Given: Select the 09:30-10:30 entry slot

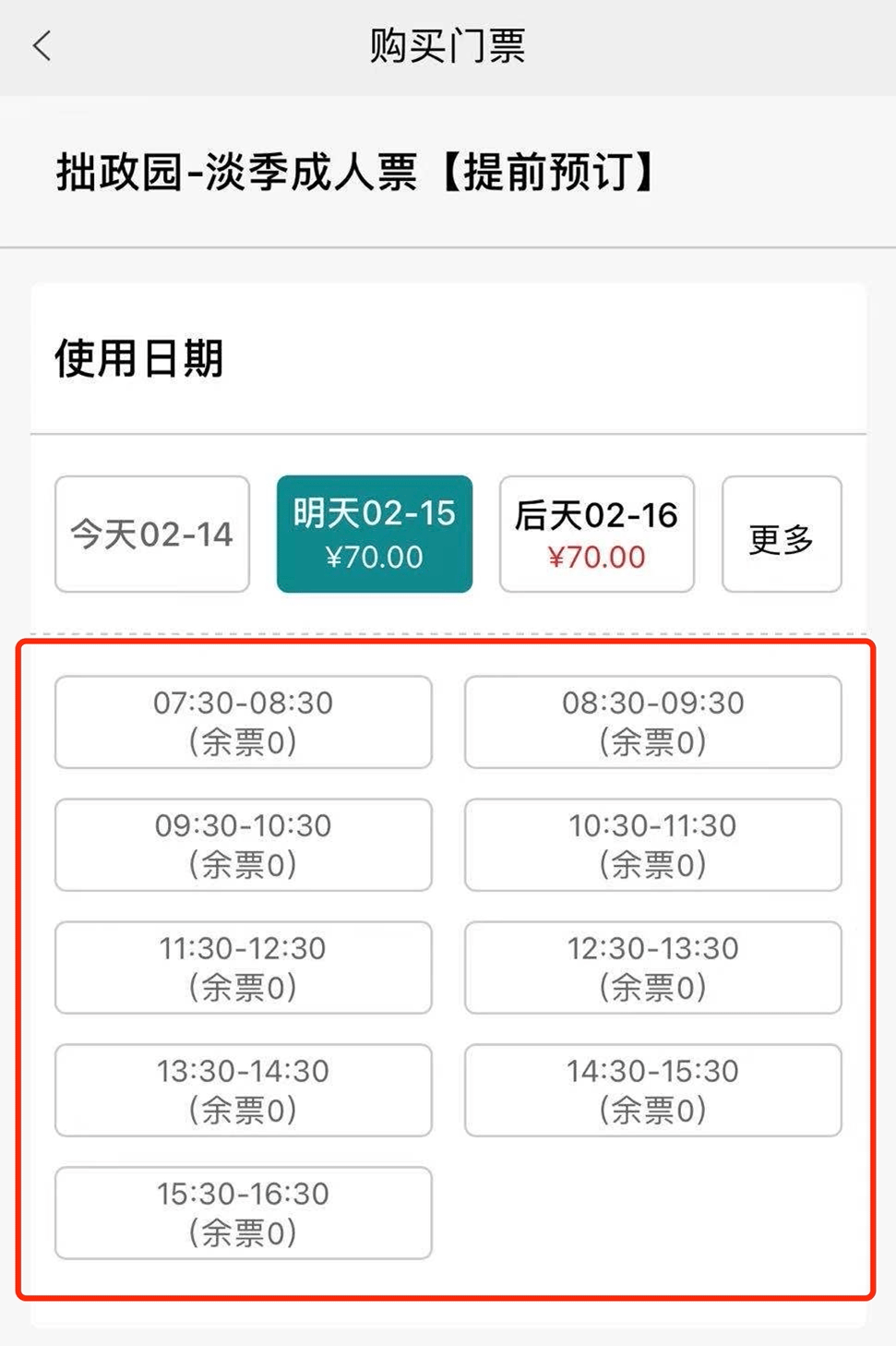Looking at the screenshot, I should 243,845.
